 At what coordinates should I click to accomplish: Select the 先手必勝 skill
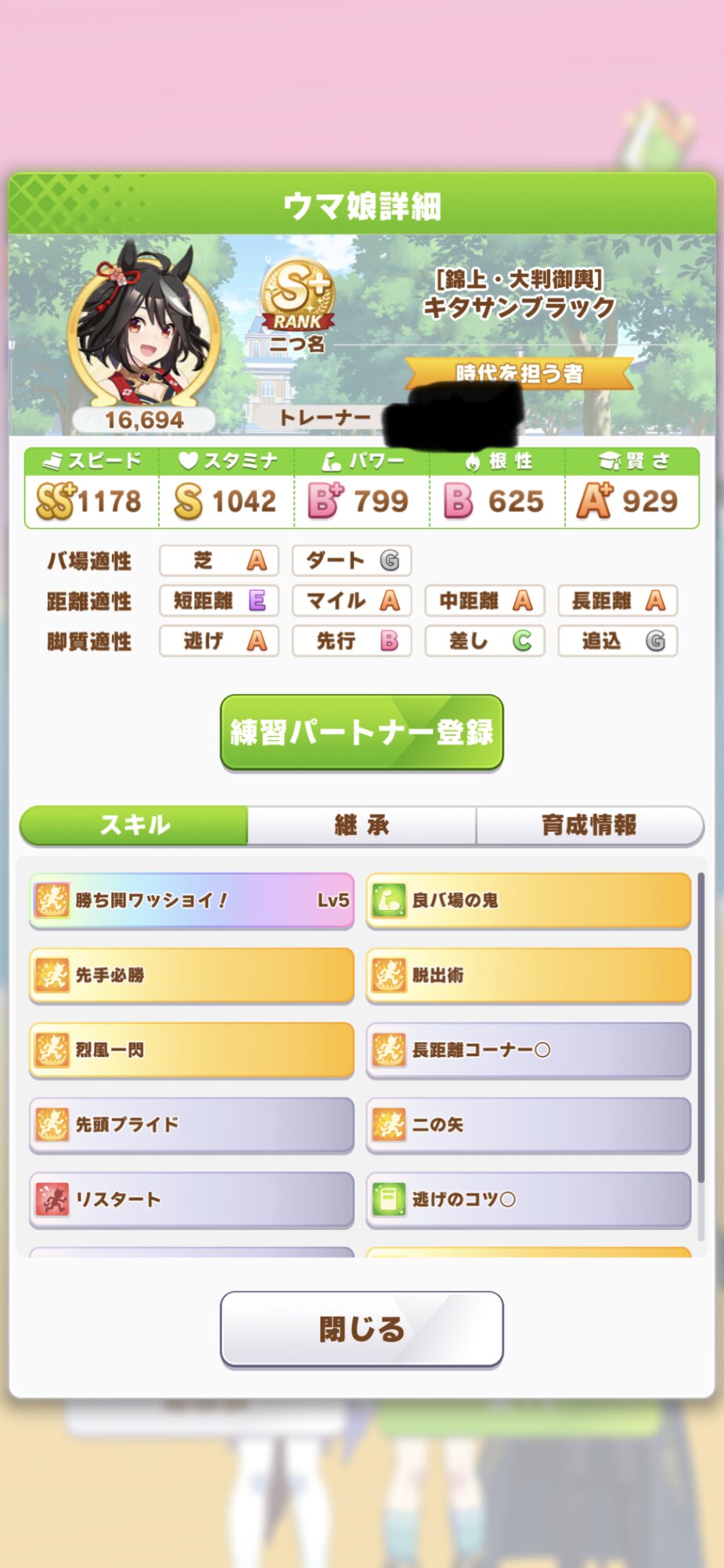click(x=191, y=975)
